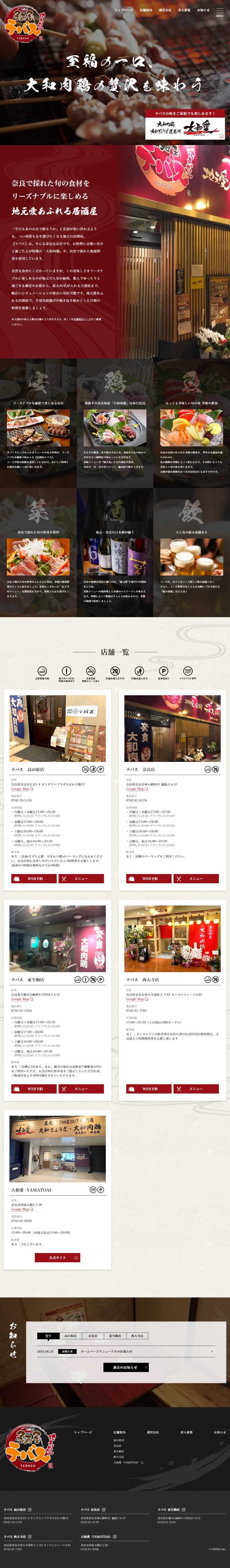
Task: View メニュー for テバス 高の原店
Action: click(81, 878)
